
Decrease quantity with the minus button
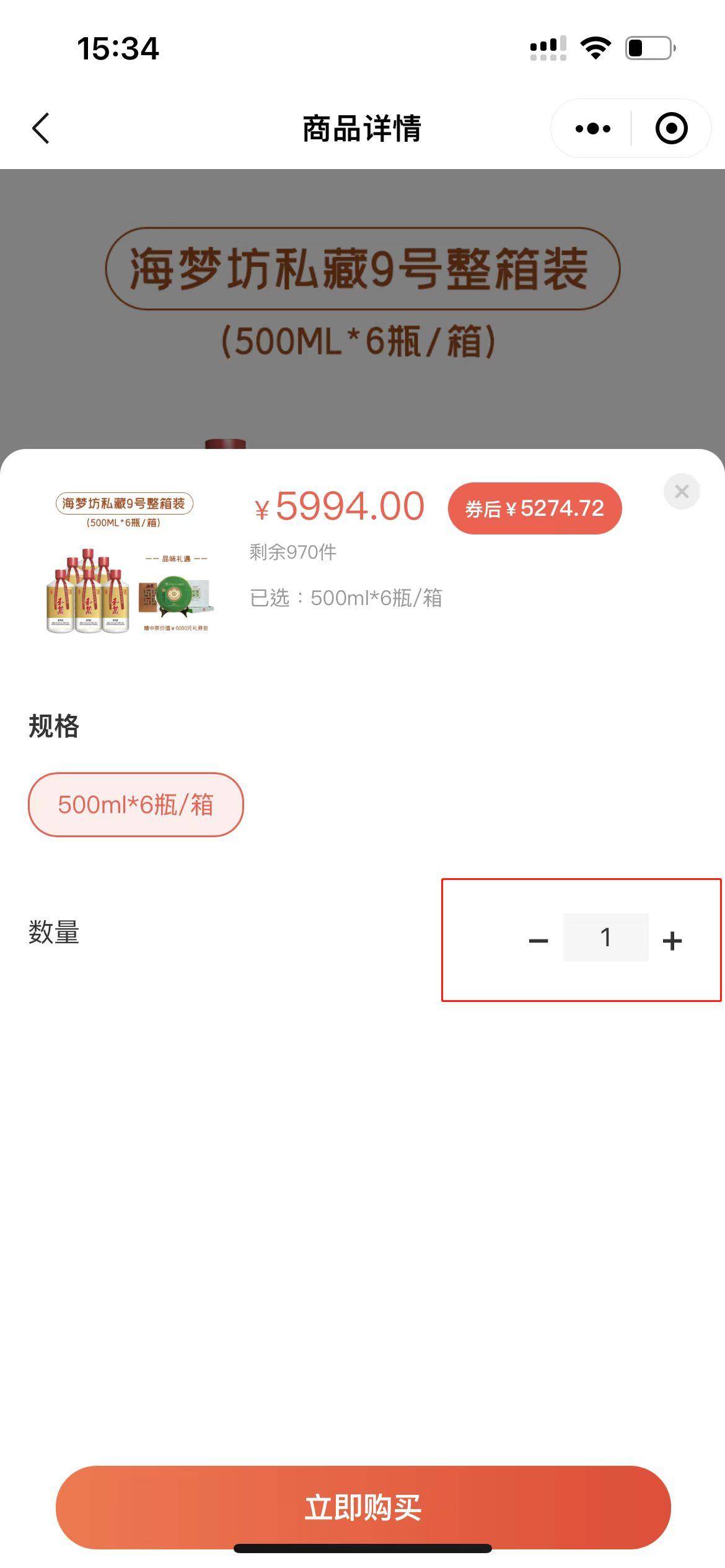click(538, 941)
